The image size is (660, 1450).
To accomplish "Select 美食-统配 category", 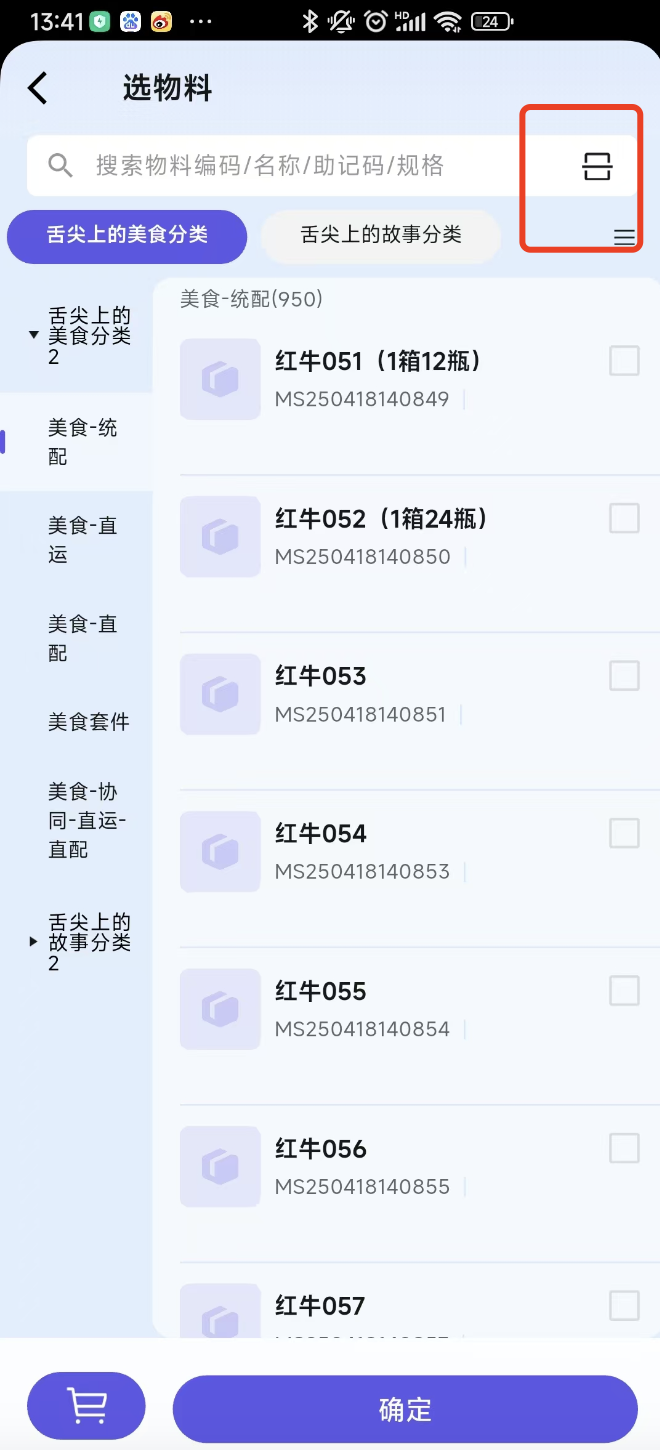I will pos(82,442).
